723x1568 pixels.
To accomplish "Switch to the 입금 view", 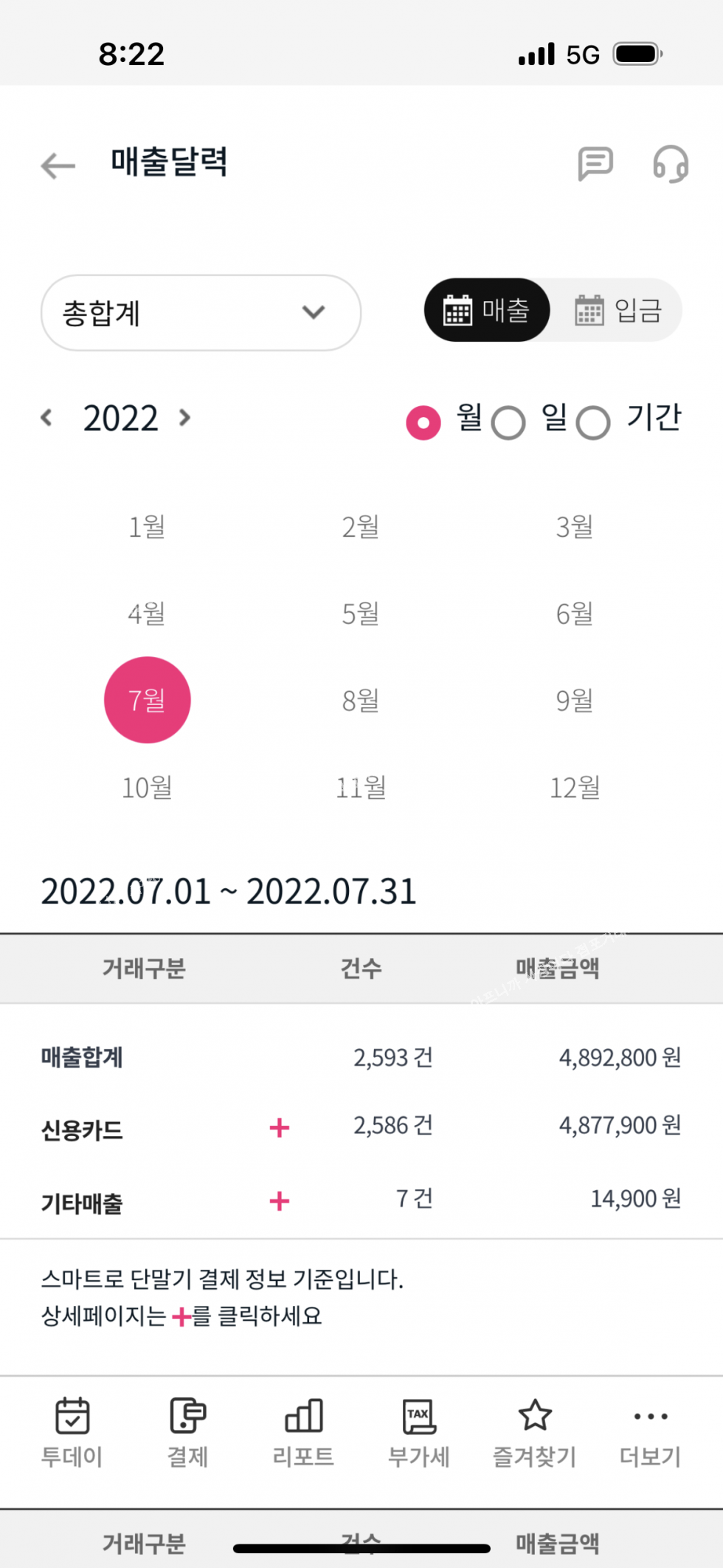I will tap(618, 310).
